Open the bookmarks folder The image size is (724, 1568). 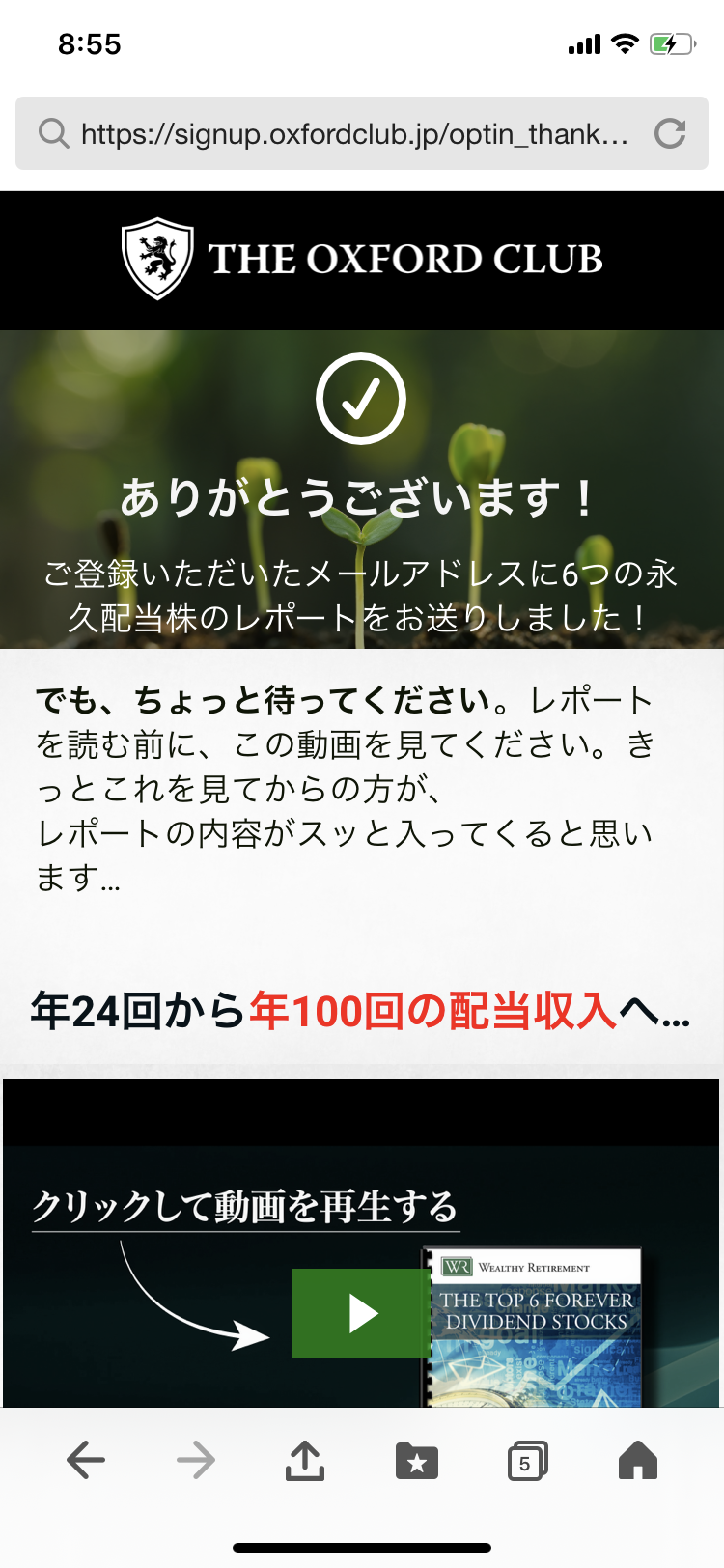417,1461
